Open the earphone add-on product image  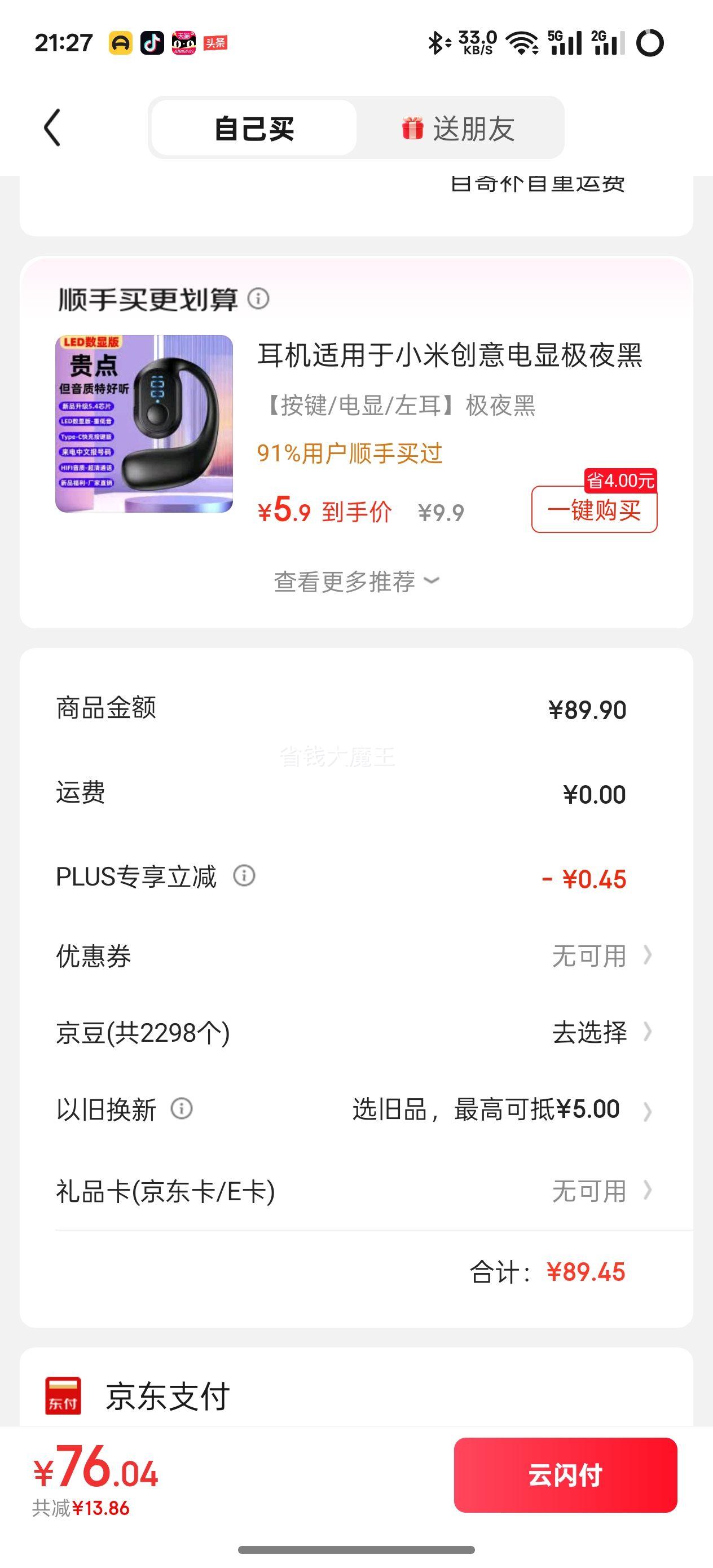click(x=144, y=424)
